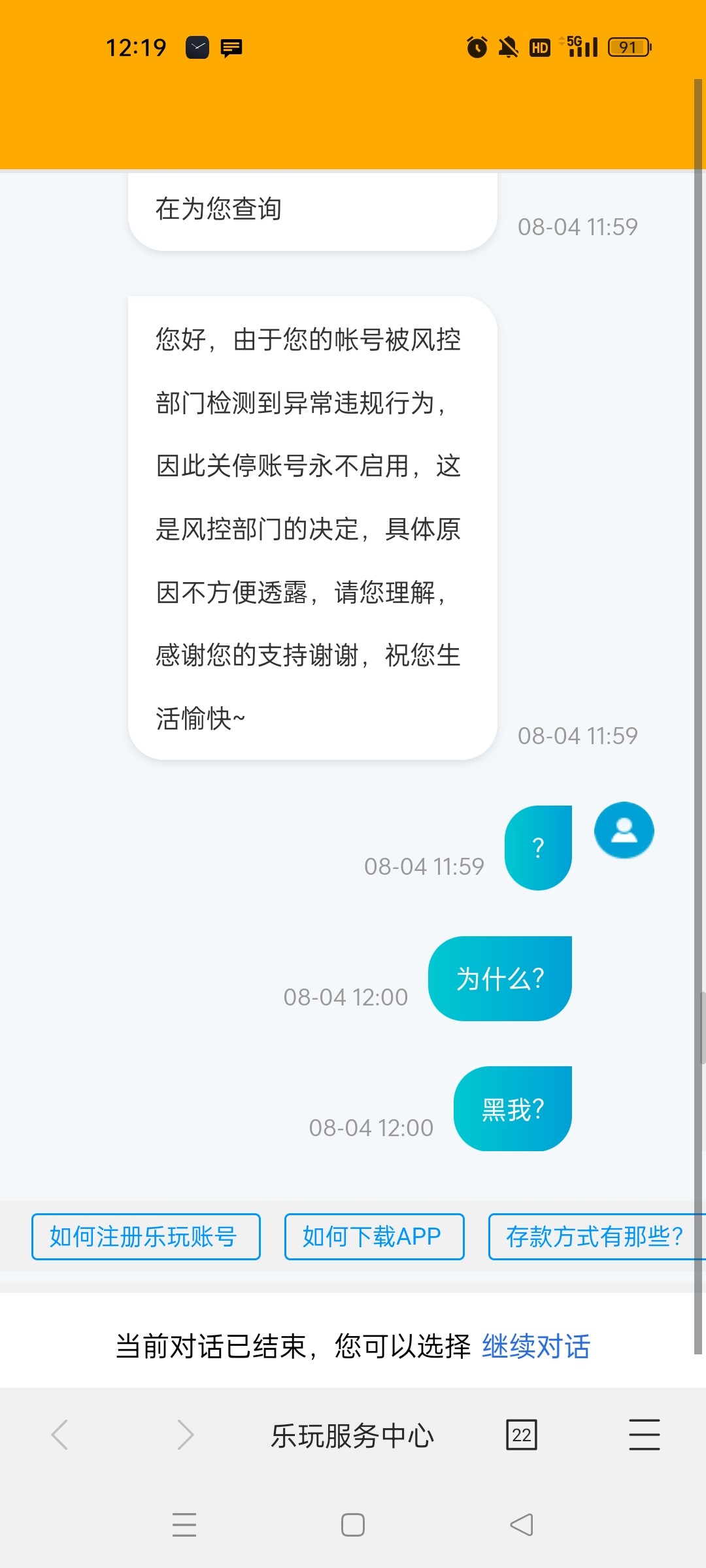The image size is (706, 1568).
Task: Open the browser menu with three lines
Action: point(644,1435)
